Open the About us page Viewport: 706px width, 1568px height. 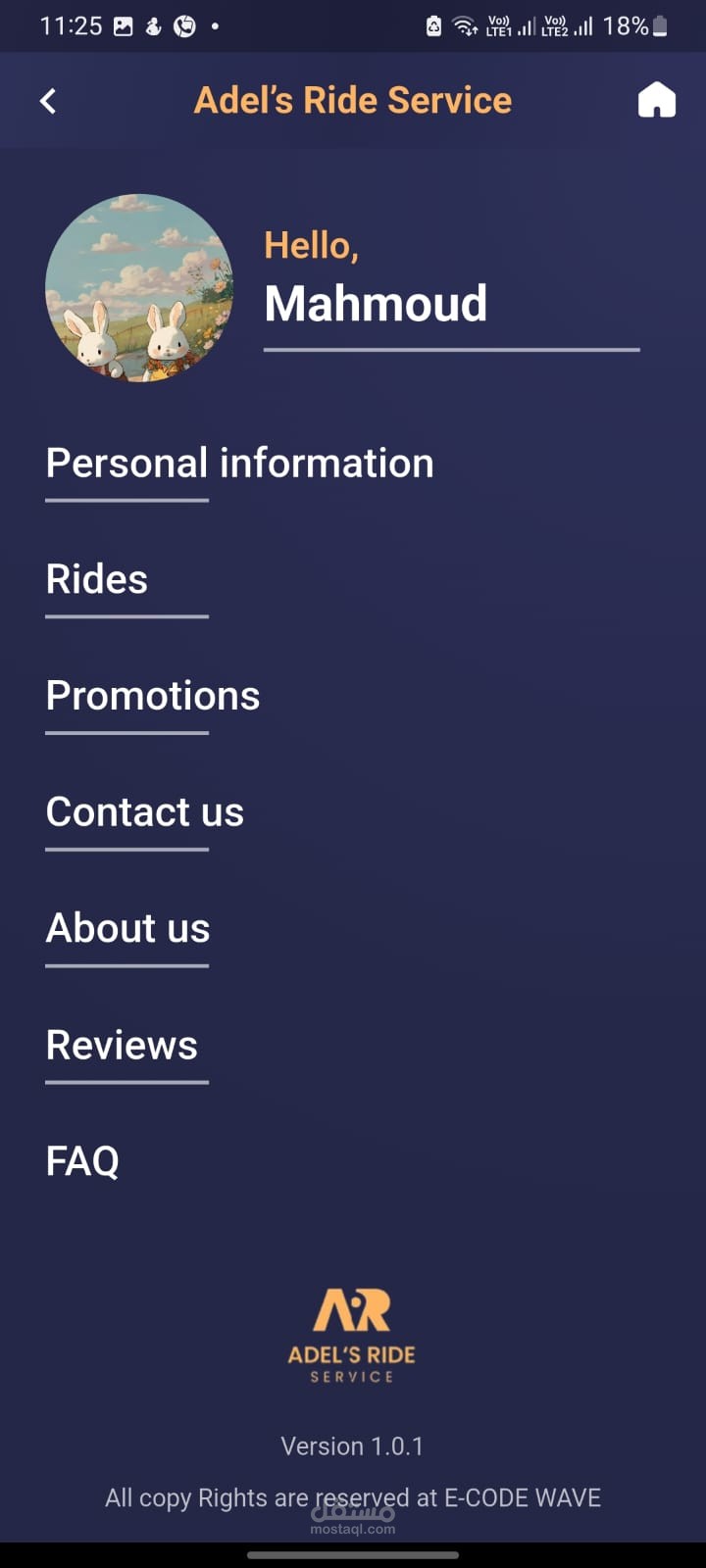pyautogui.click(x=128, y=928)
